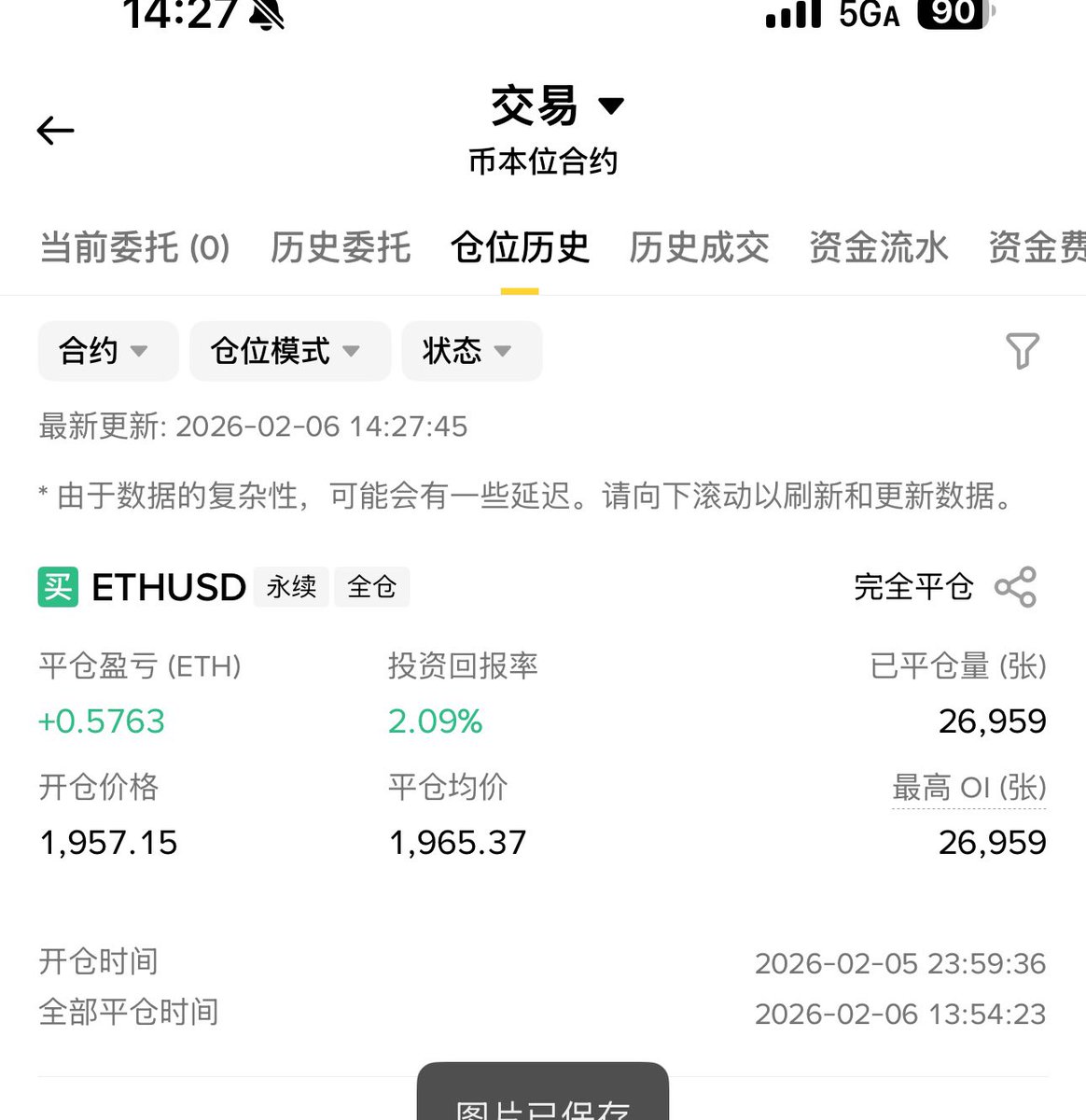Image resolution: width=1086 pixels, height=1120 pixels.
Task: Open the 资金费 tab
Action: point(1036,248)
